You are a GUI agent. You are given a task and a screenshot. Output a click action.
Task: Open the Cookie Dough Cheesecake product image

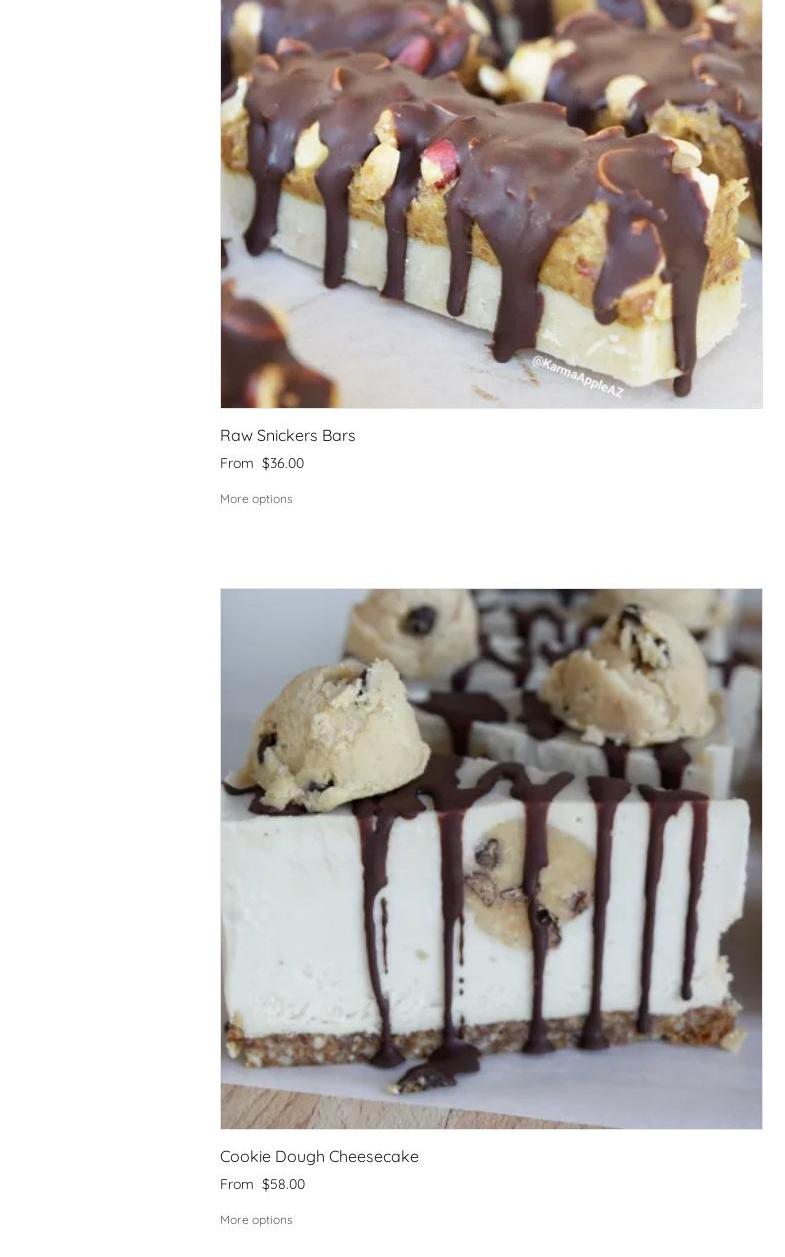(490, 858)
